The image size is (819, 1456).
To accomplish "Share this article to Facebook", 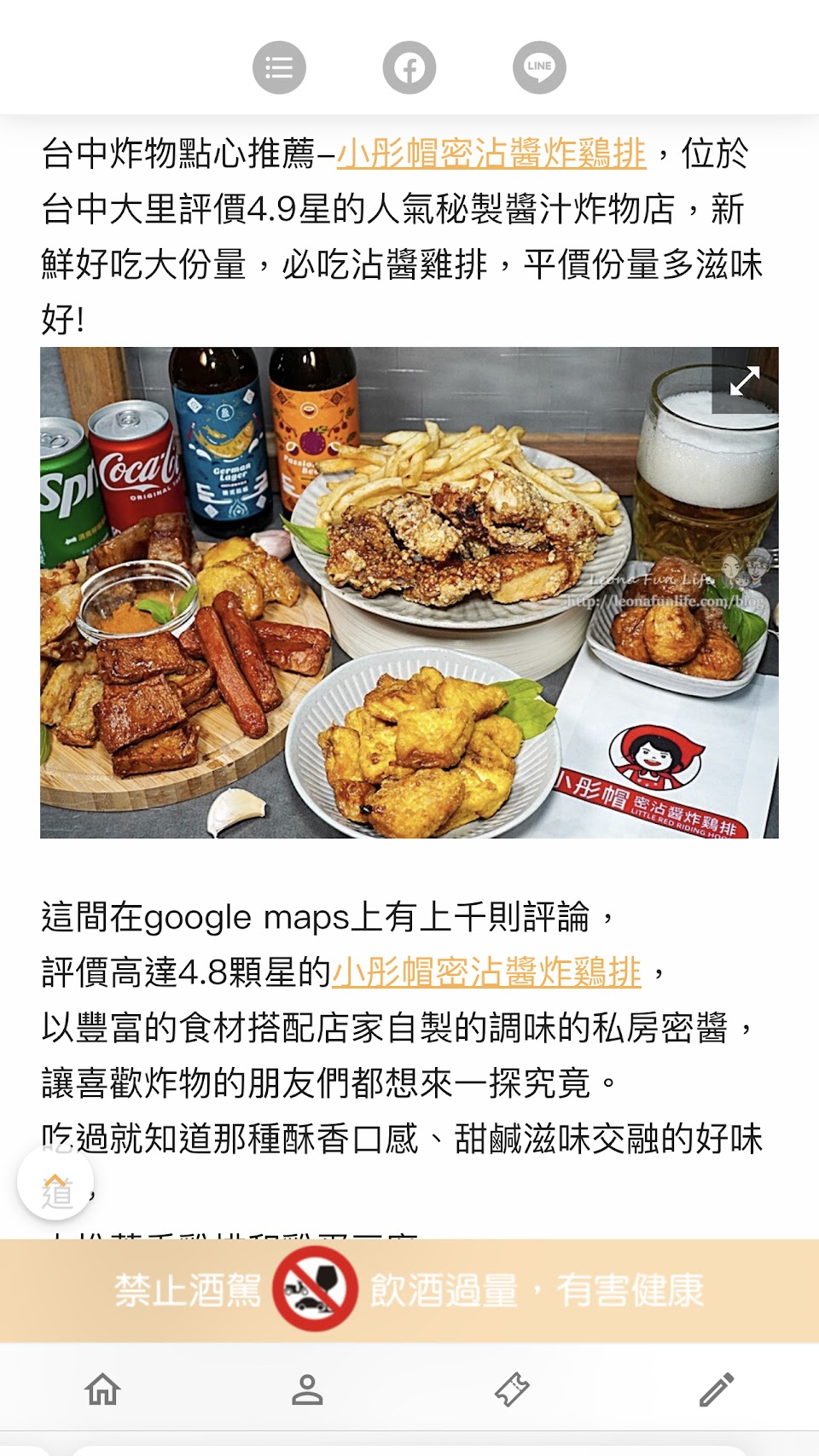I will 409,67.
